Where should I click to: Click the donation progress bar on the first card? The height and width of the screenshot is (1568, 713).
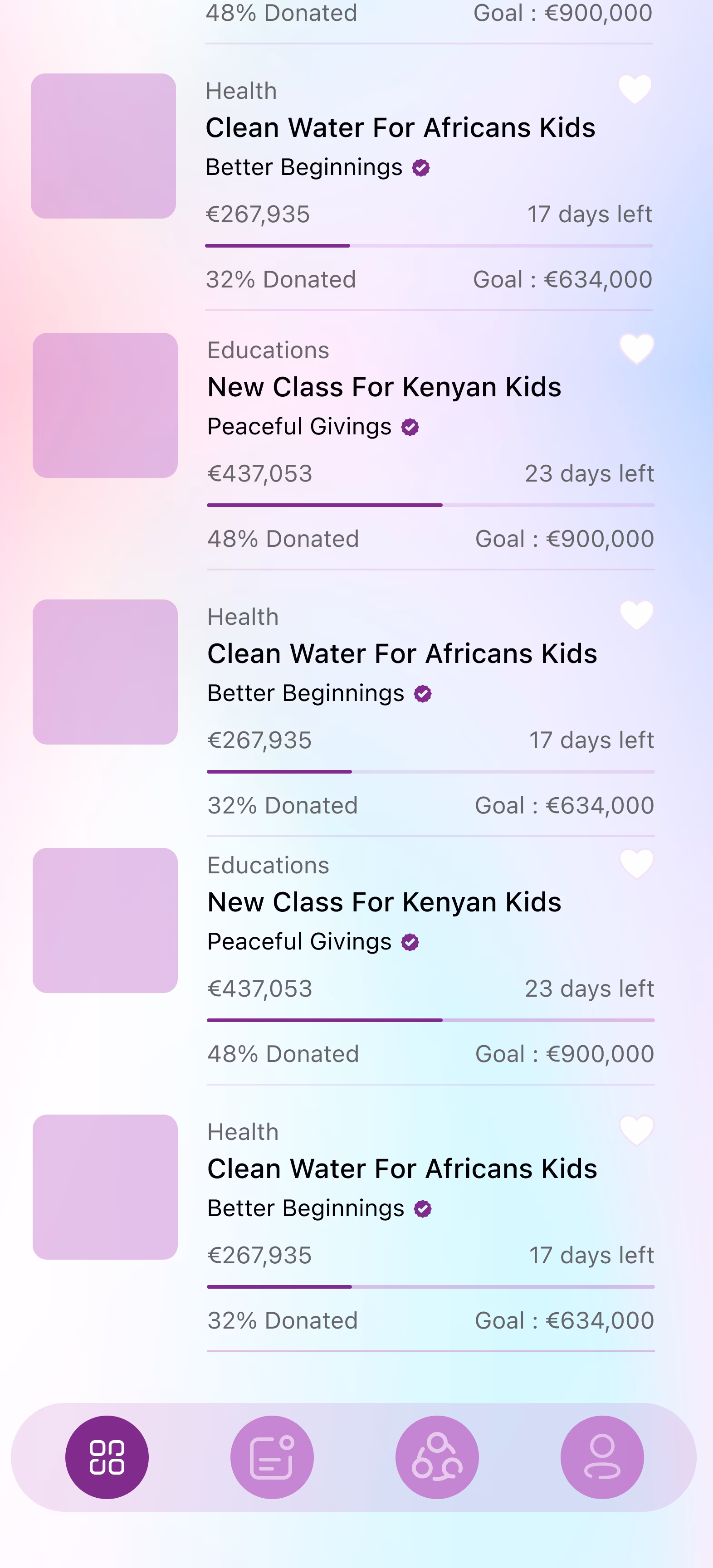(x=429, y=245)
